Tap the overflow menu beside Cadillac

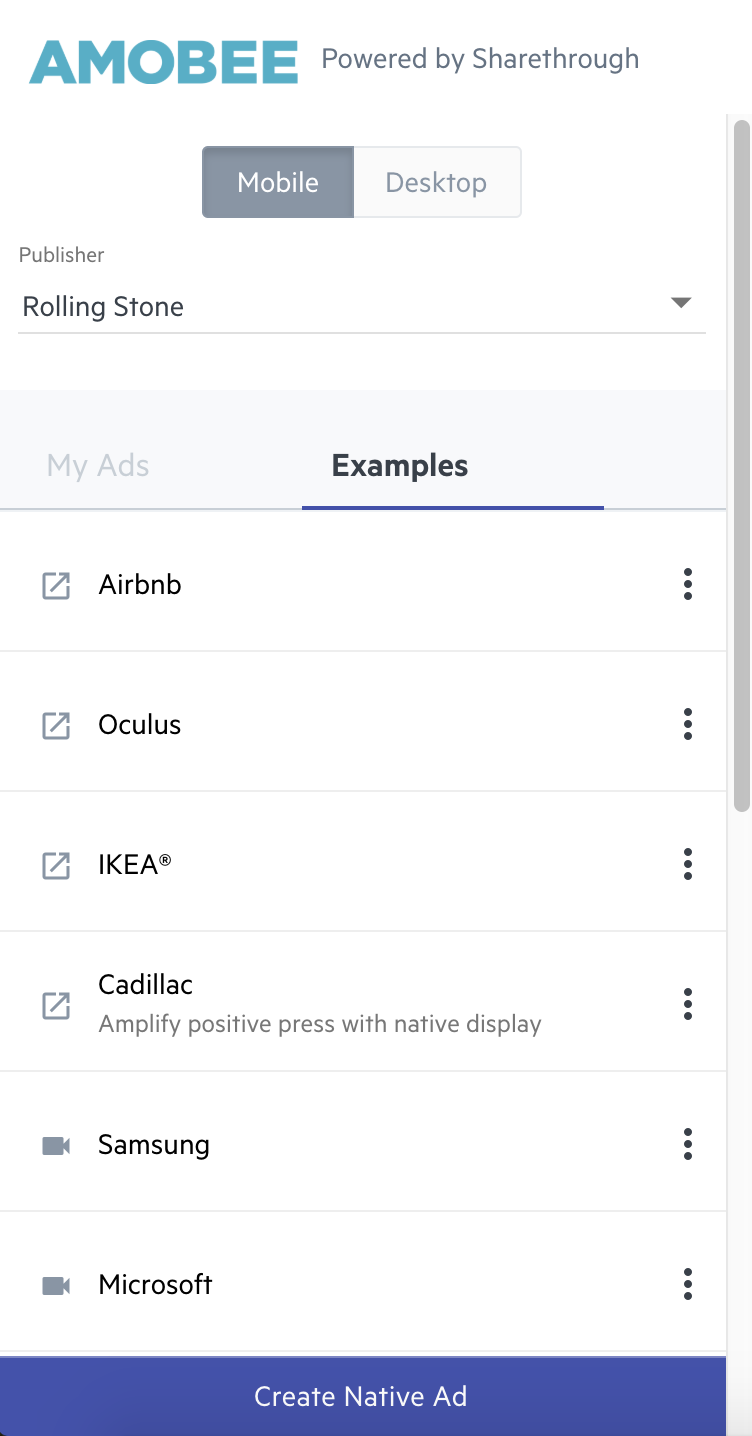(687, 1004)
